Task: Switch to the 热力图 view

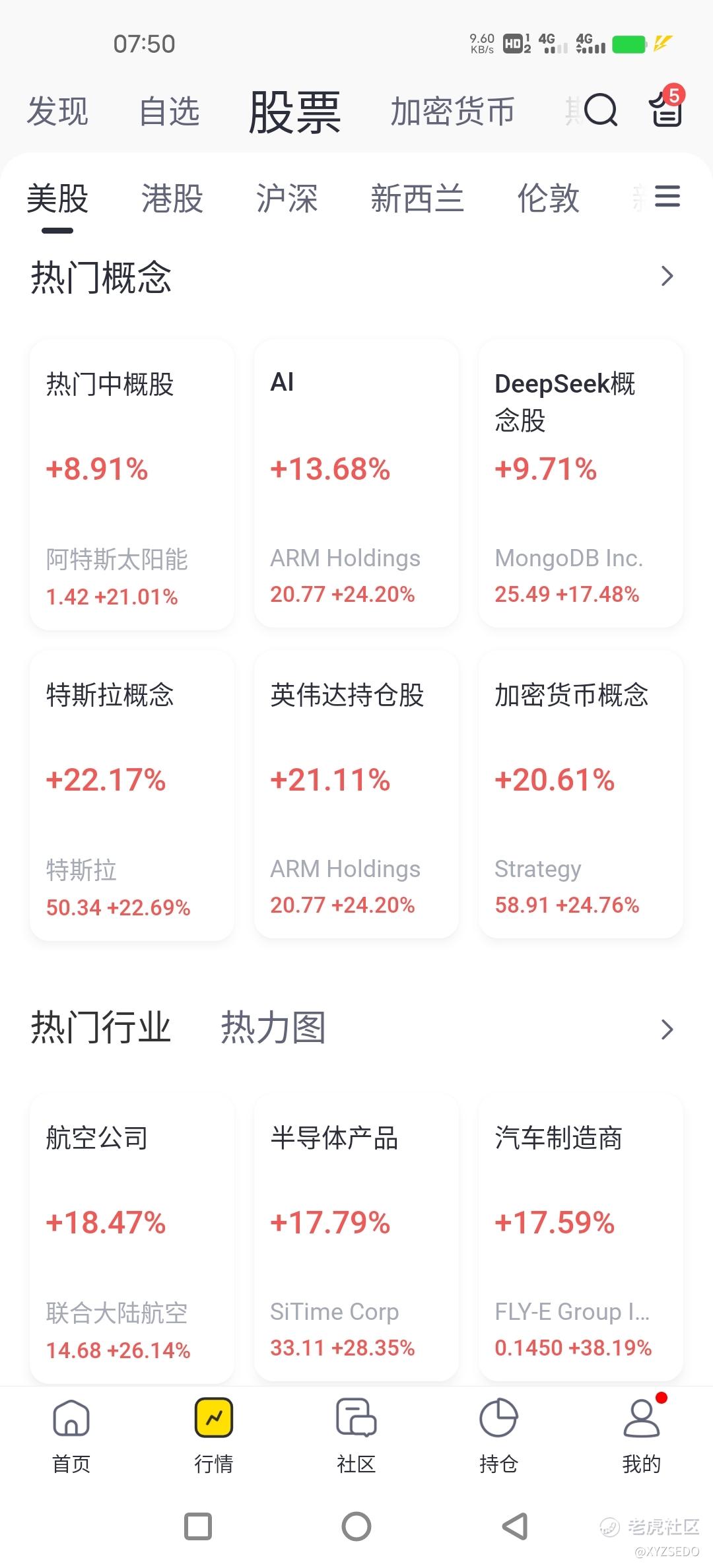Action: 273,1028
